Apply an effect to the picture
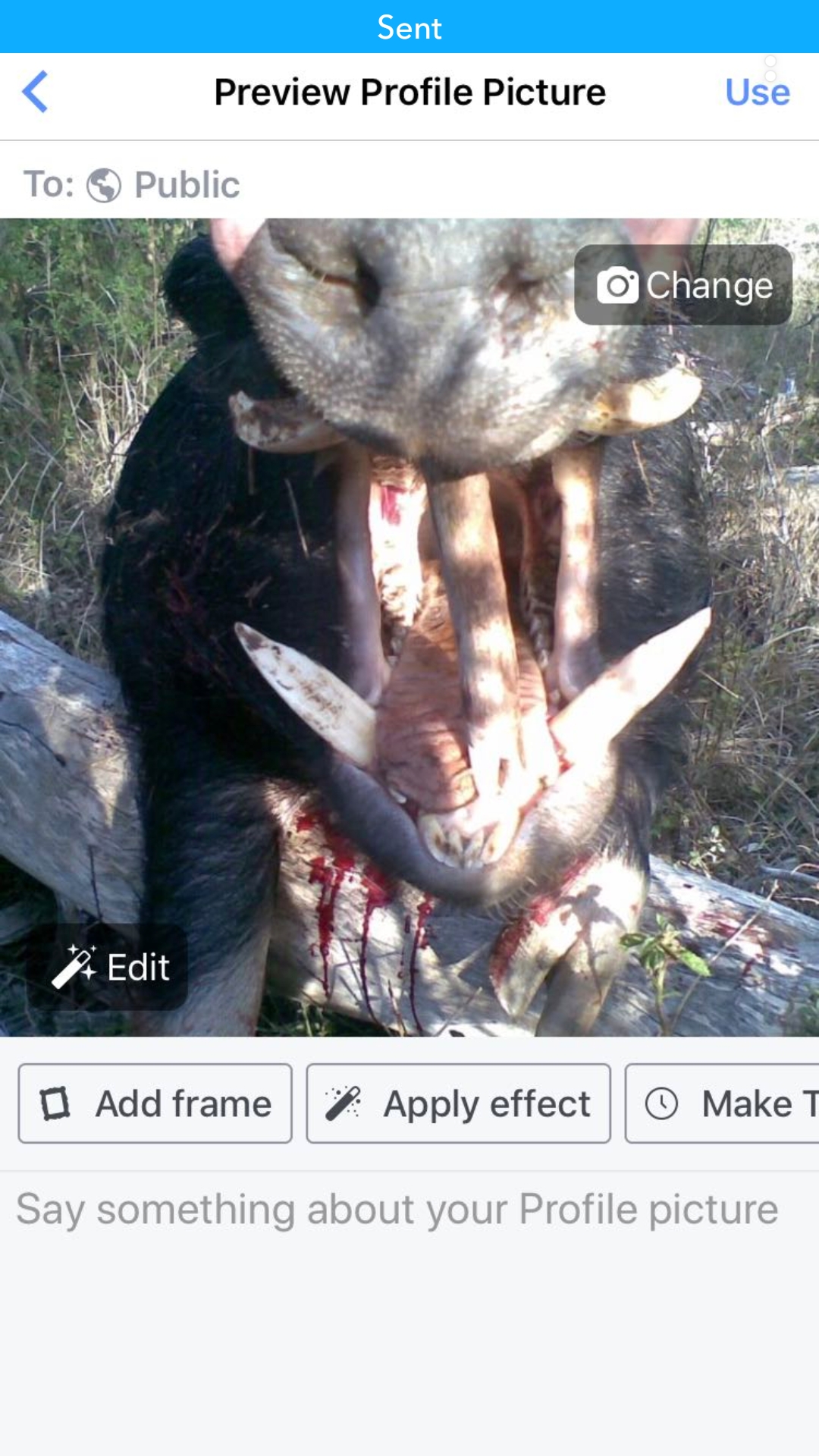Image resolution: width=819 pixels, height=1456 pixels. pos(459,1103)
